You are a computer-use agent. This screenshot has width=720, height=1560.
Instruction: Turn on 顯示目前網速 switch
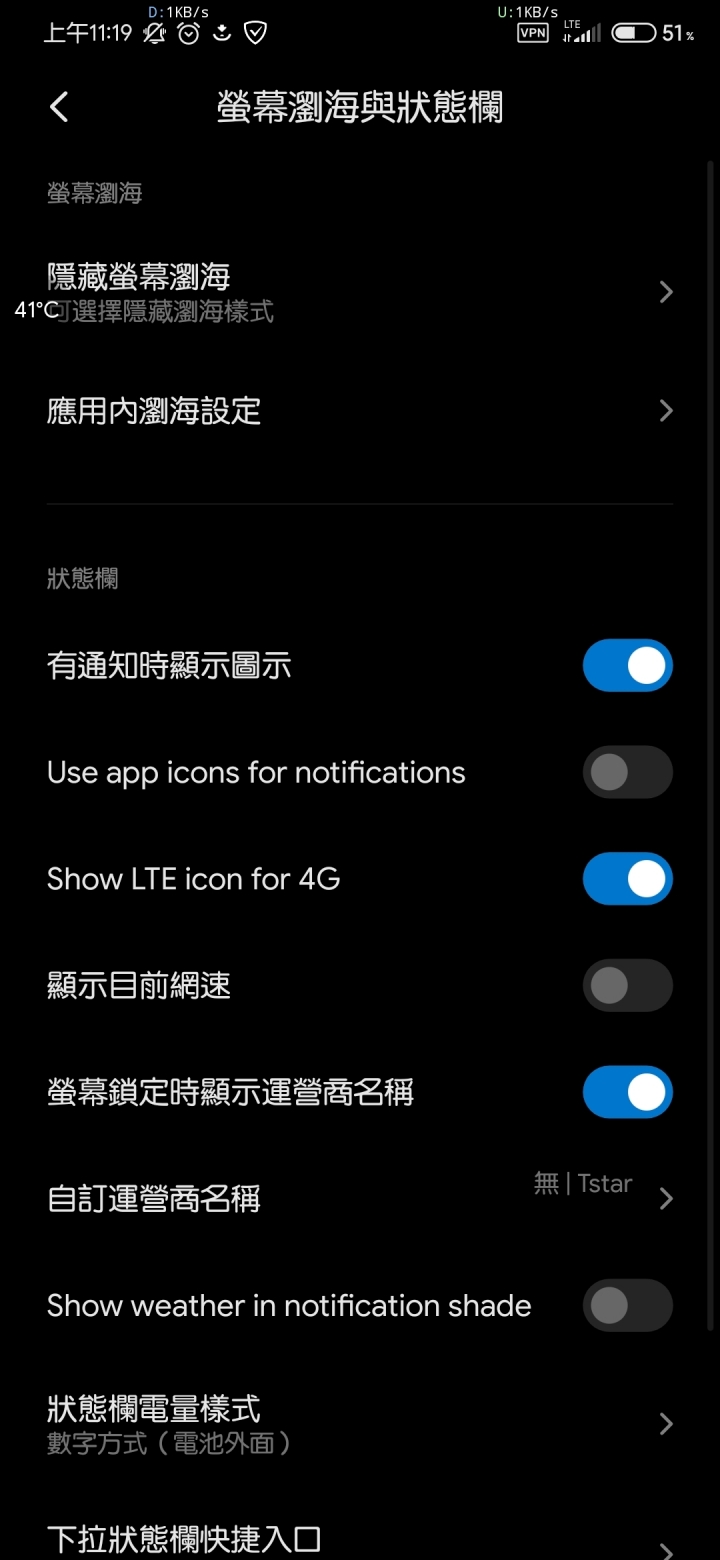tap(628, 986)
